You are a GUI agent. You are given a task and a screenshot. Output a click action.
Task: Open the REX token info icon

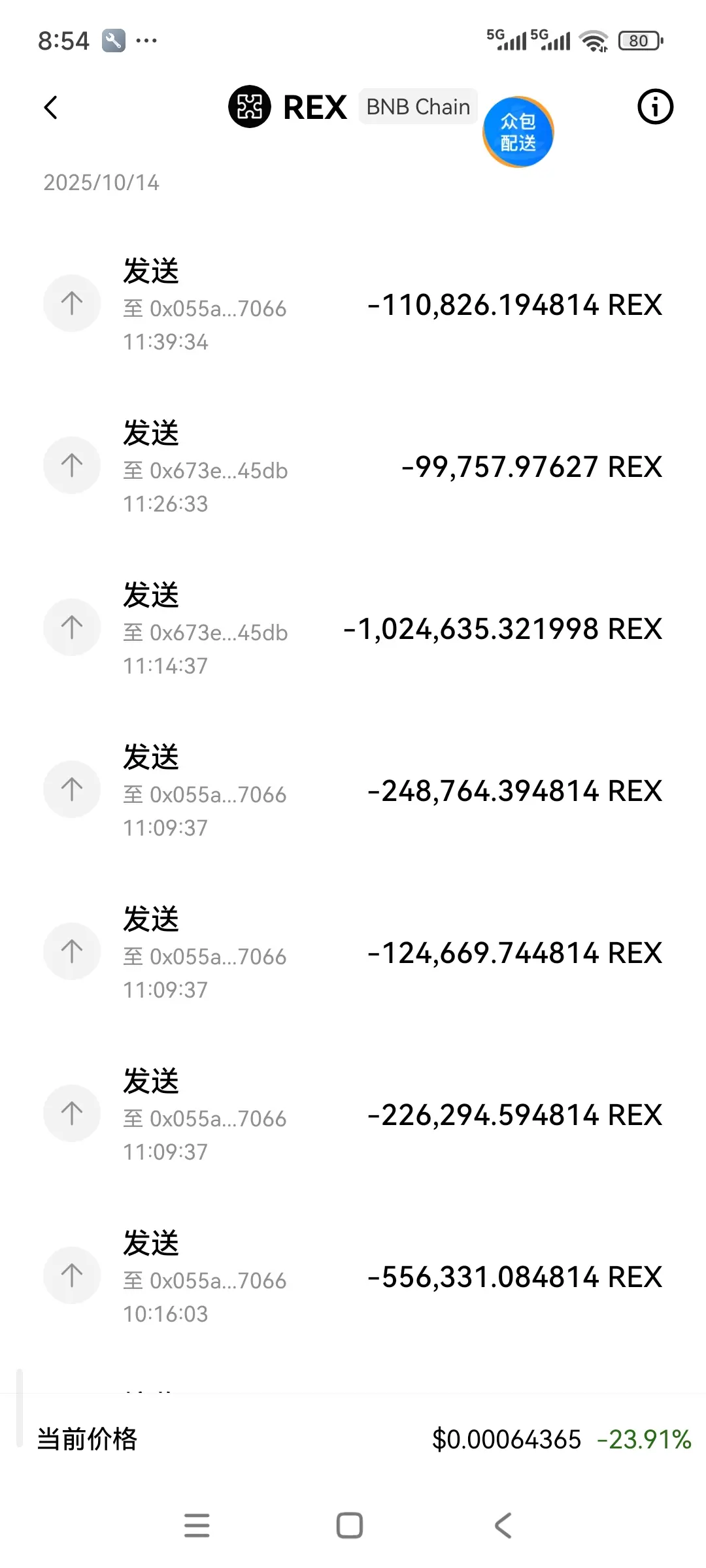[x=655, y=106]
